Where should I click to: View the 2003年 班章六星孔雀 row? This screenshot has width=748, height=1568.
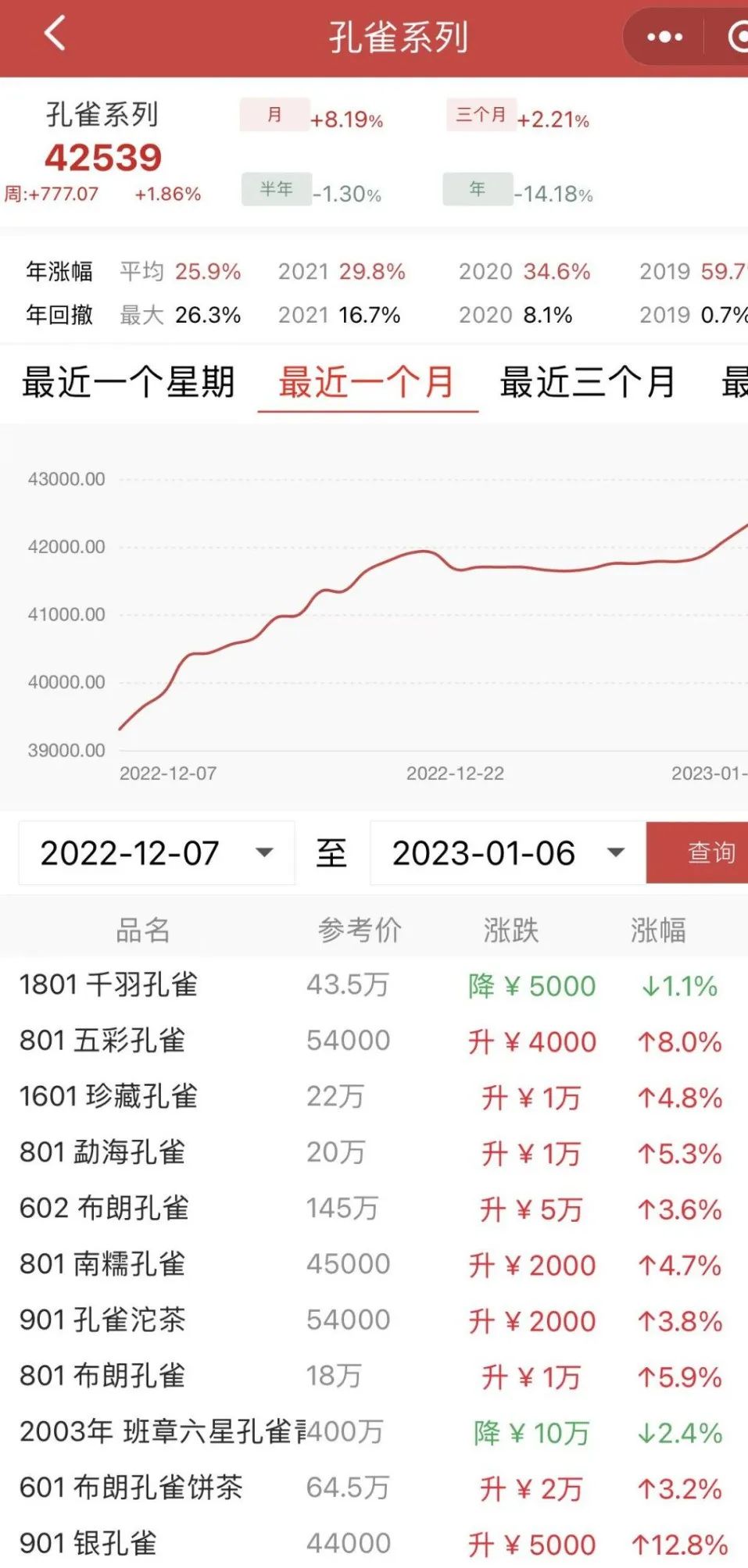click(x=374, y=1432)
